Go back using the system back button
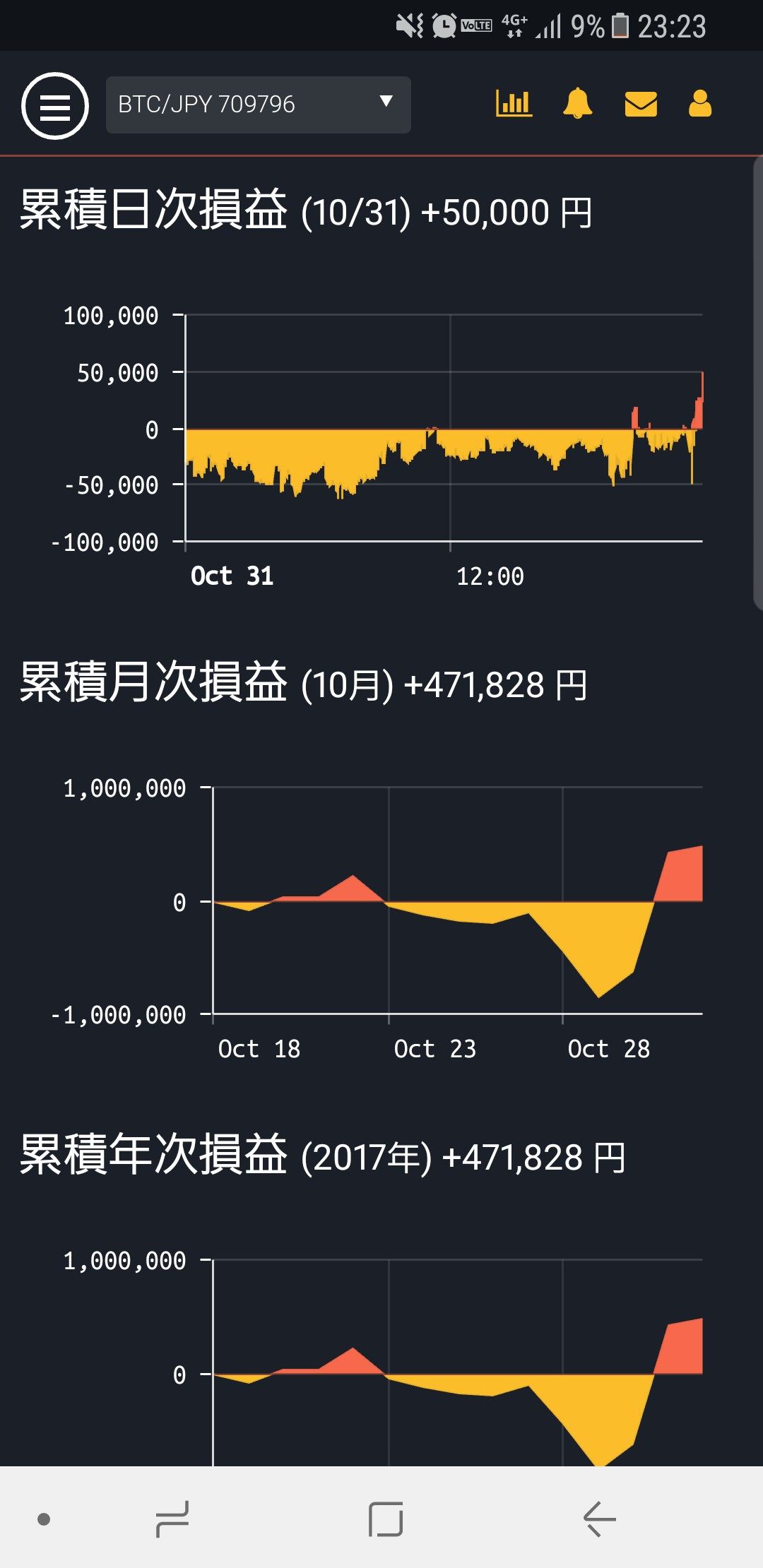The width and height of the screenshot is (763, 1568). click(x=599, y=1519)
